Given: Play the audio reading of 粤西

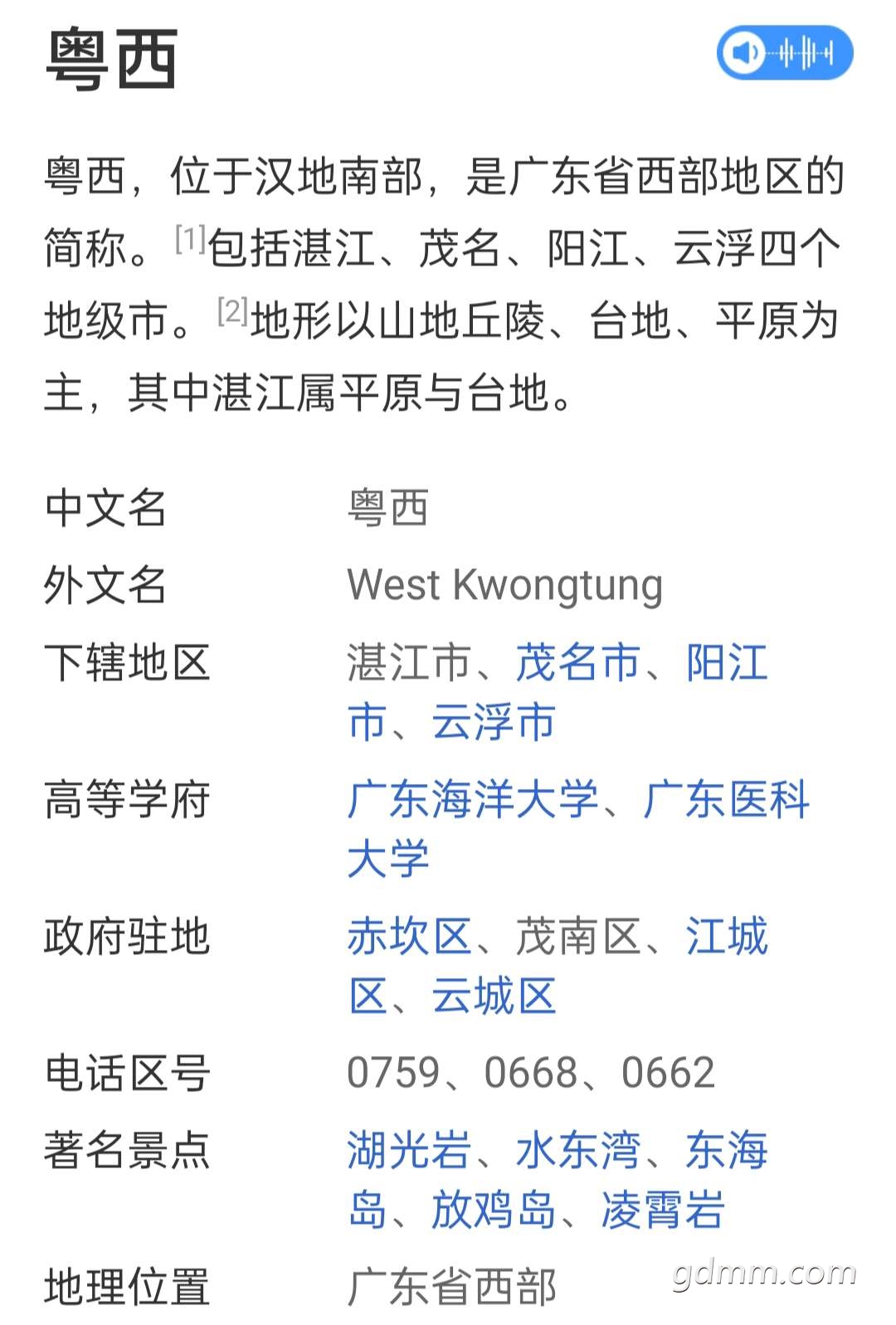Looking at the screenshot, I should coord(784,53).
